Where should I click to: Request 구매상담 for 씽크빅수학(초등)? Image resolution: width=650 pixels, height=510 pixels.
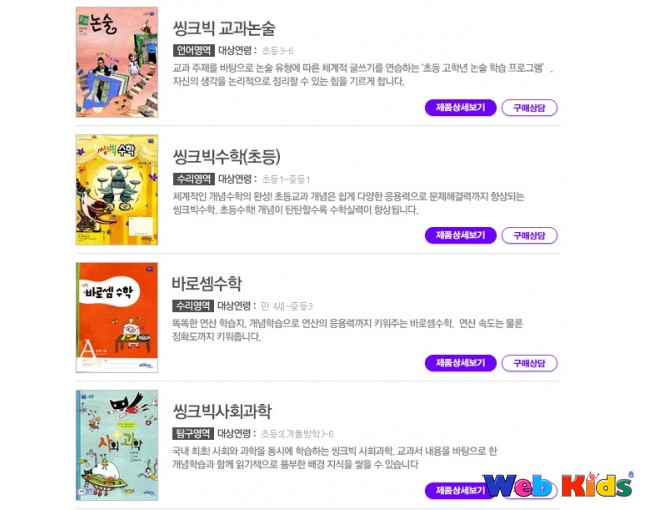click(x=529, y=236)
